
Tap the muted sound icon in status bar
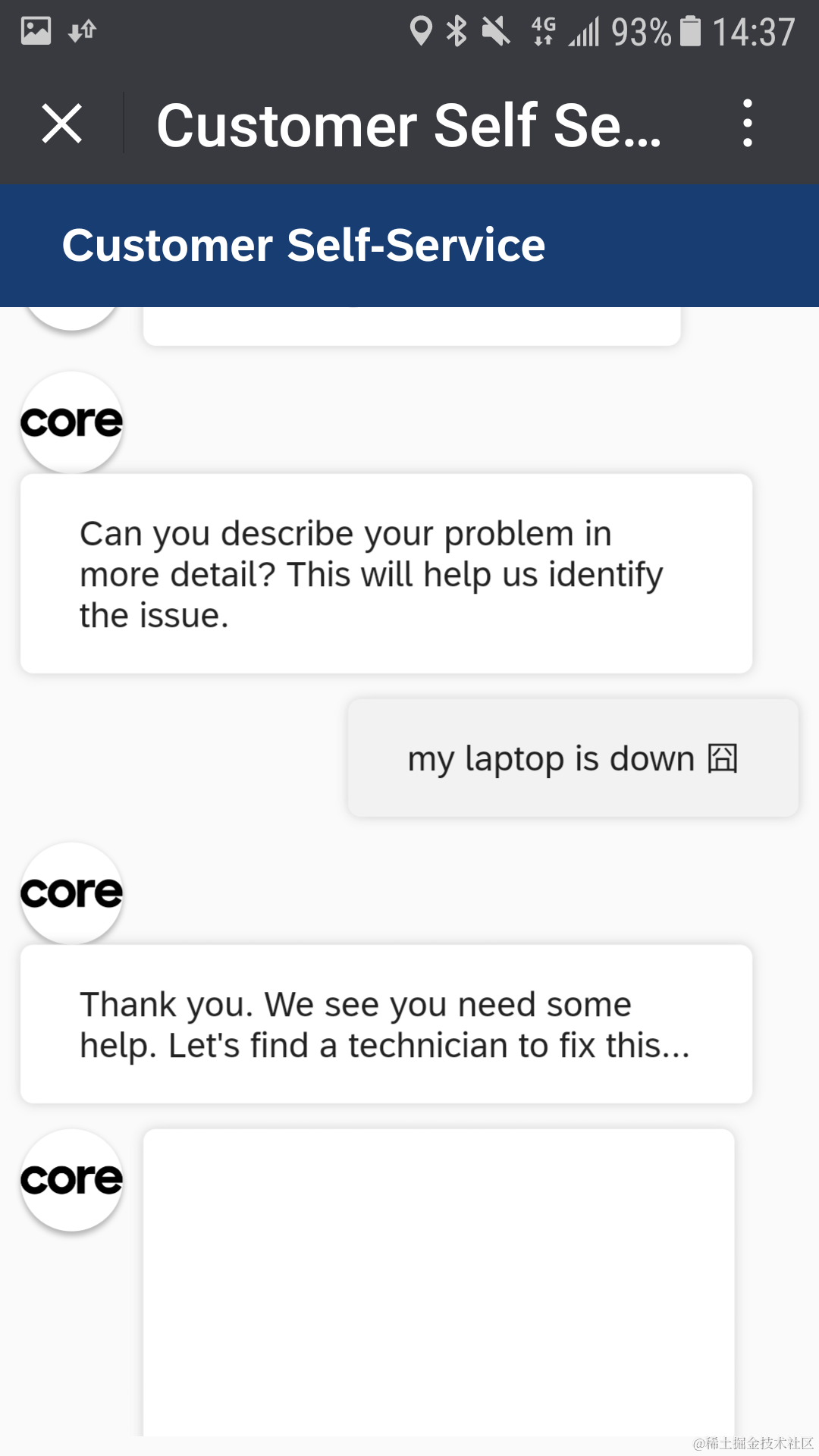[x=497, y=30]
